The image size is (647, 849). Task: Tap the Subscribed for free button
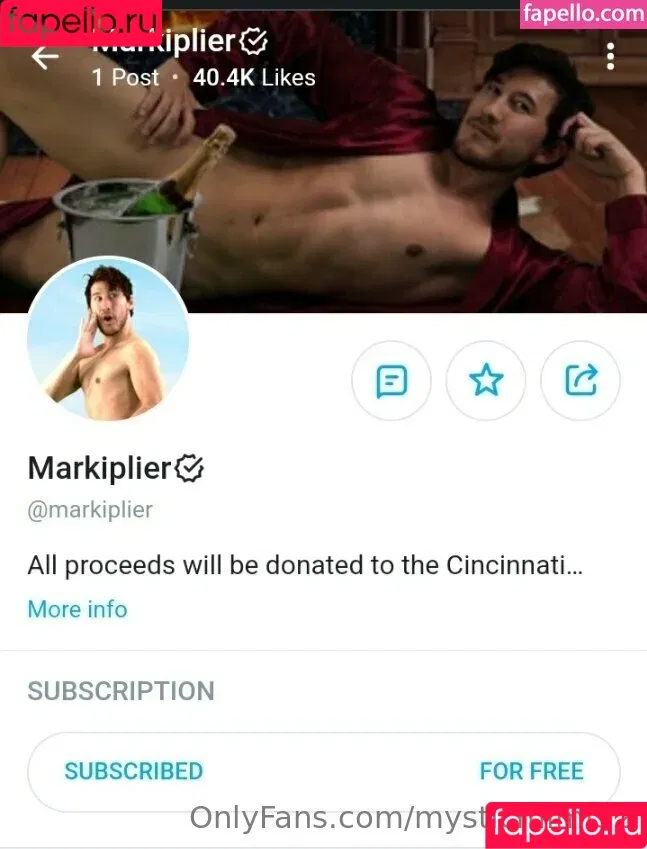[323, 771]
